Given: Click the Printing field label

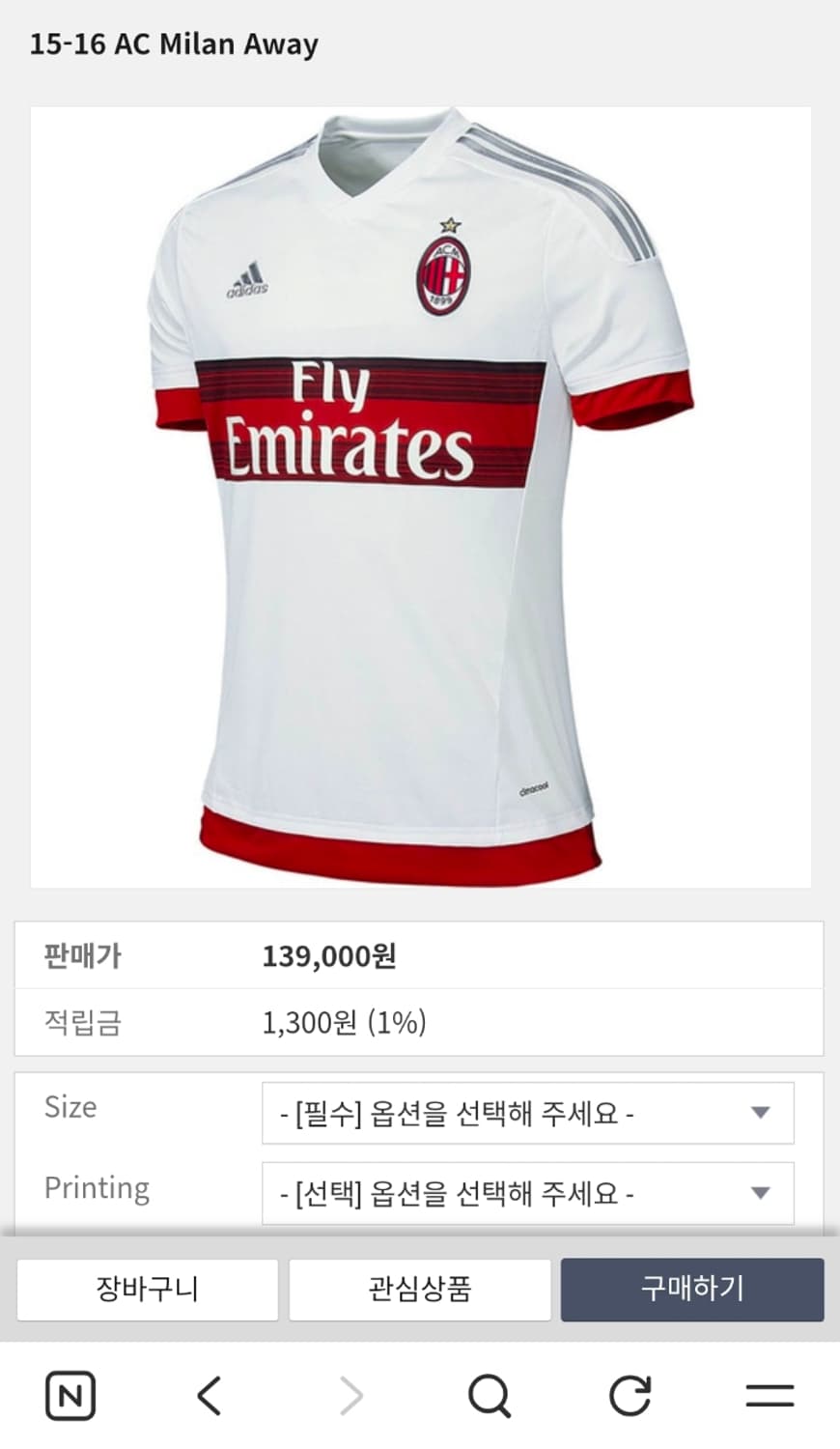Looking at the screenshot, I should click(x=97, y=1188).
